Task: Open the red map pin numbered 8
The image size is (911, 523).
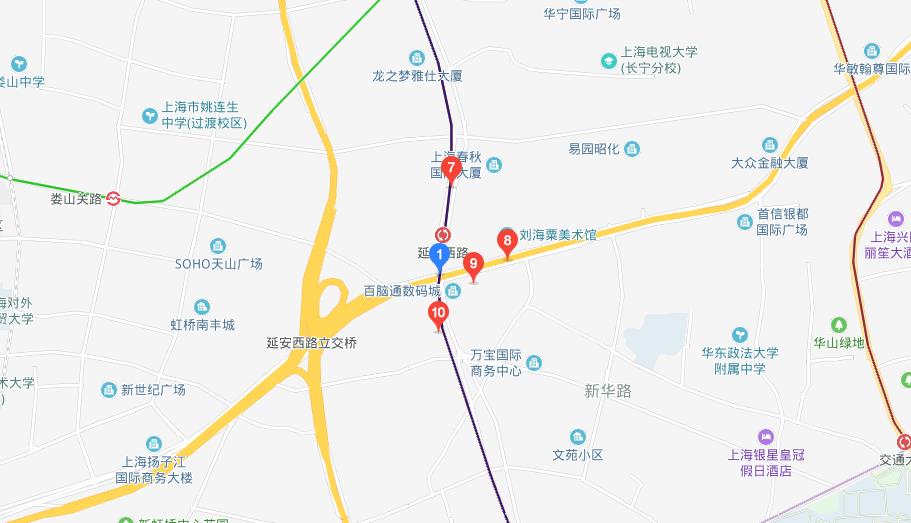Action: point(507,240)
